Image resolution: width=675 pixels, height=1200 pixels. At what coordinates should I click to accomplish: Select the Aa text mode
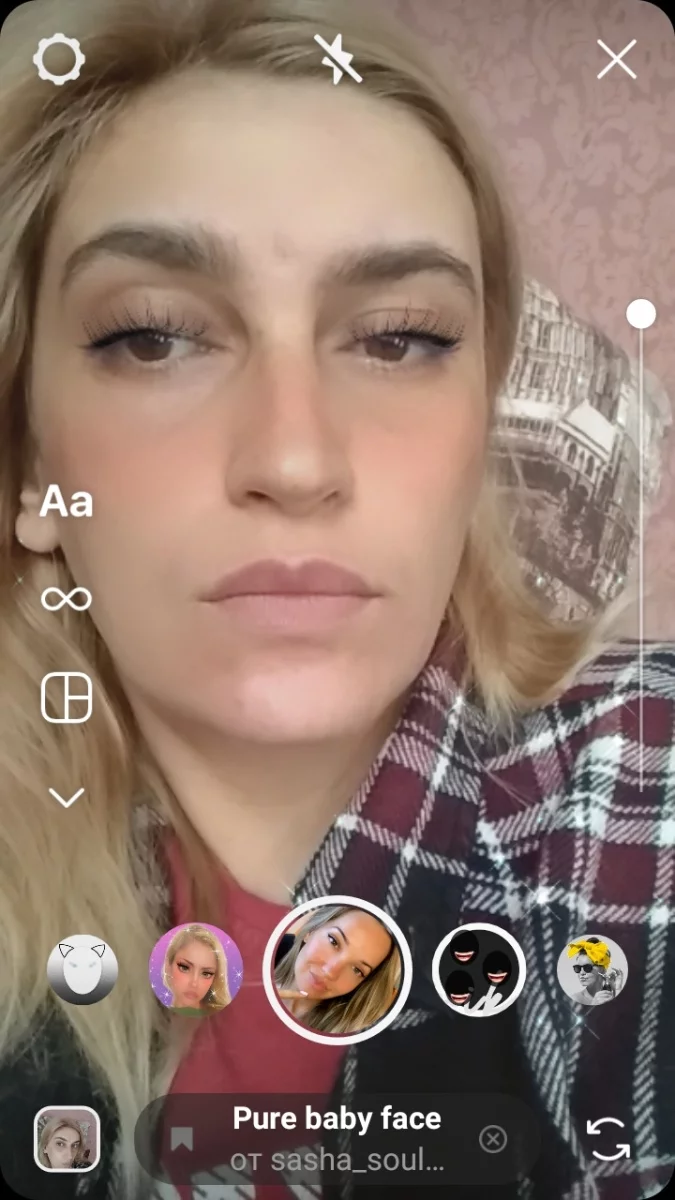click(66, 501)
